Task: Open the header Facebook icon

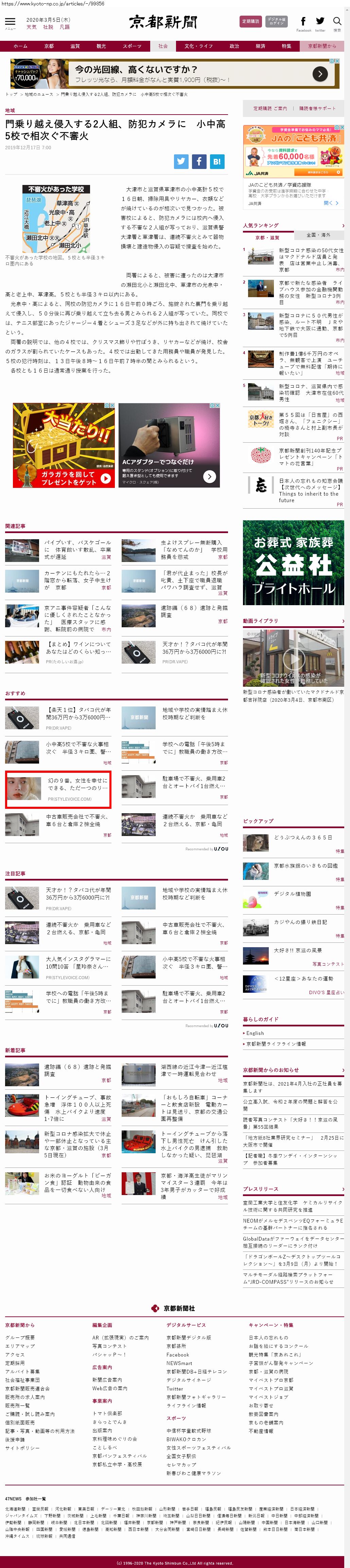Action: coord(303,22)
